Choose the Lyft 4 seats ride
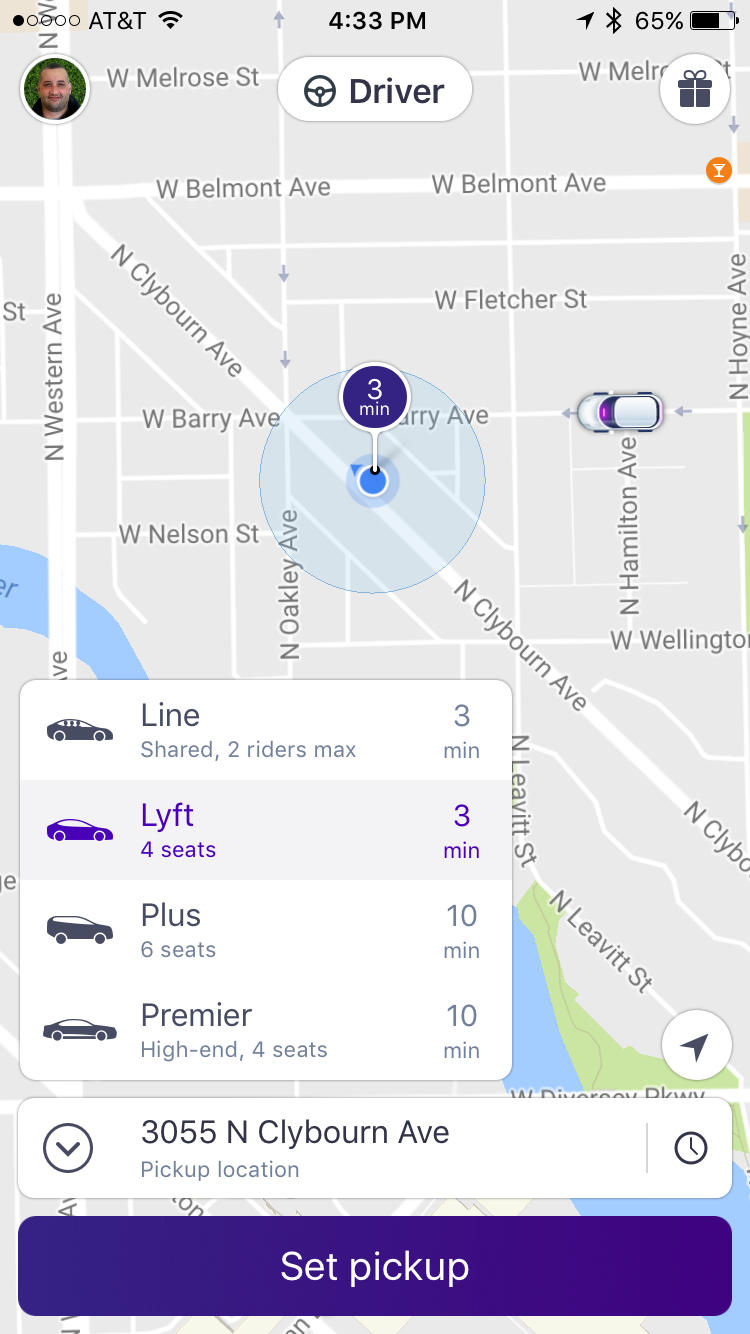This screenshot has width=750, height=1334. point(266,831)
